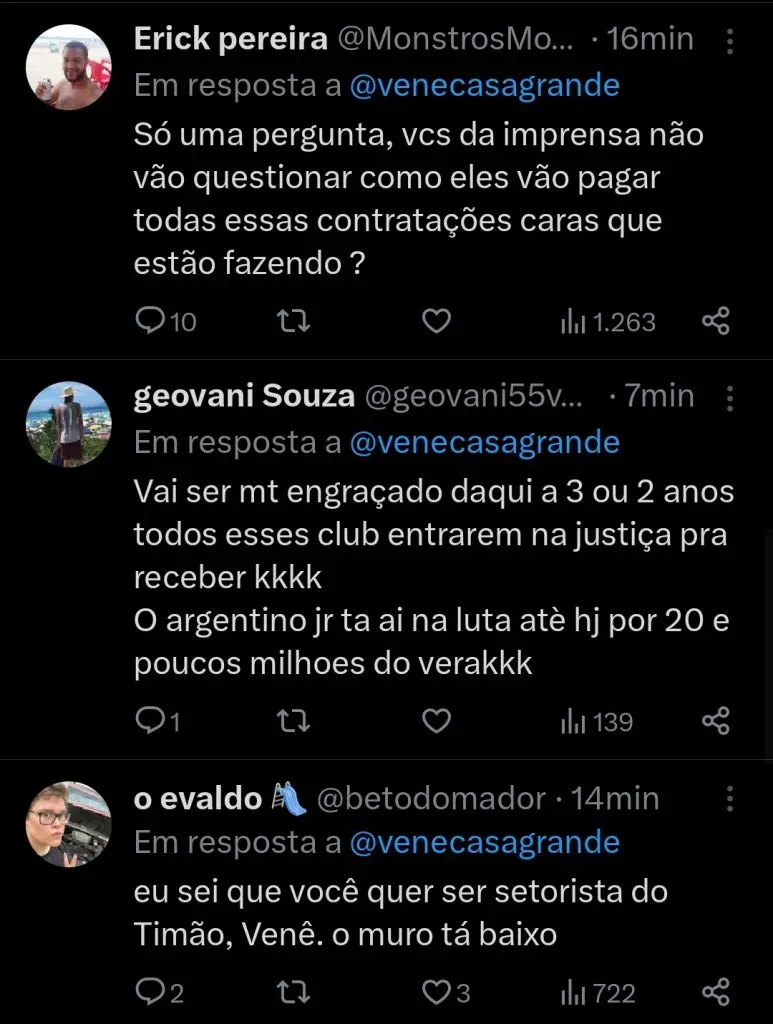
Task: Open overflow menu on Erick pereira's reply
Action: pyautogui.click(x=730, y=41)
